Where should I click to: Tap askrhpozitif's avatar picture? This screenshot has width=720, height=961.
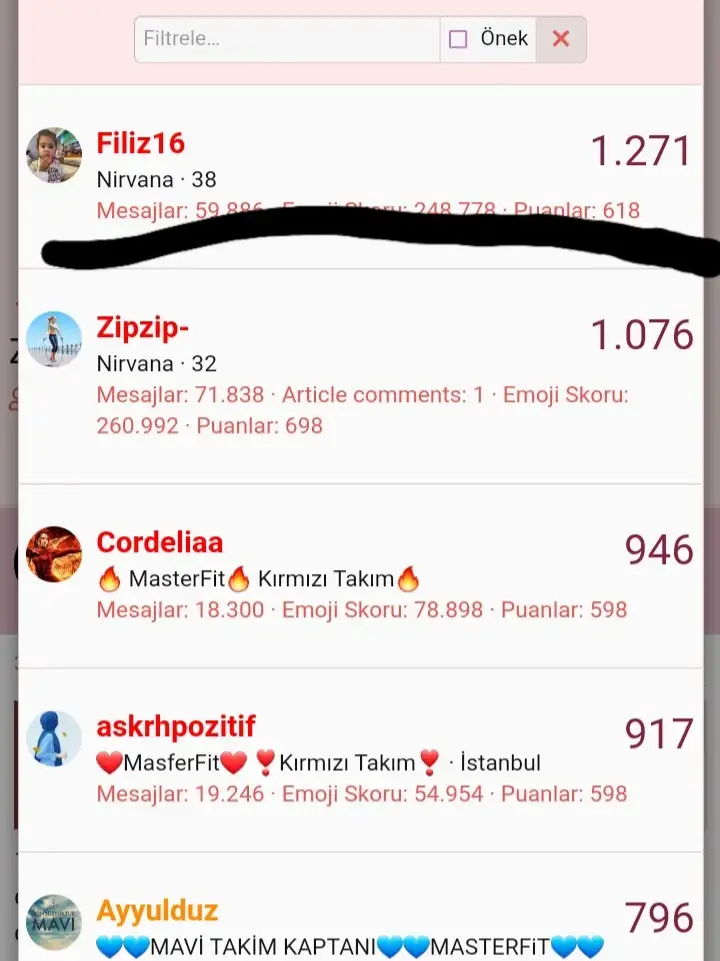pos(54,738)
